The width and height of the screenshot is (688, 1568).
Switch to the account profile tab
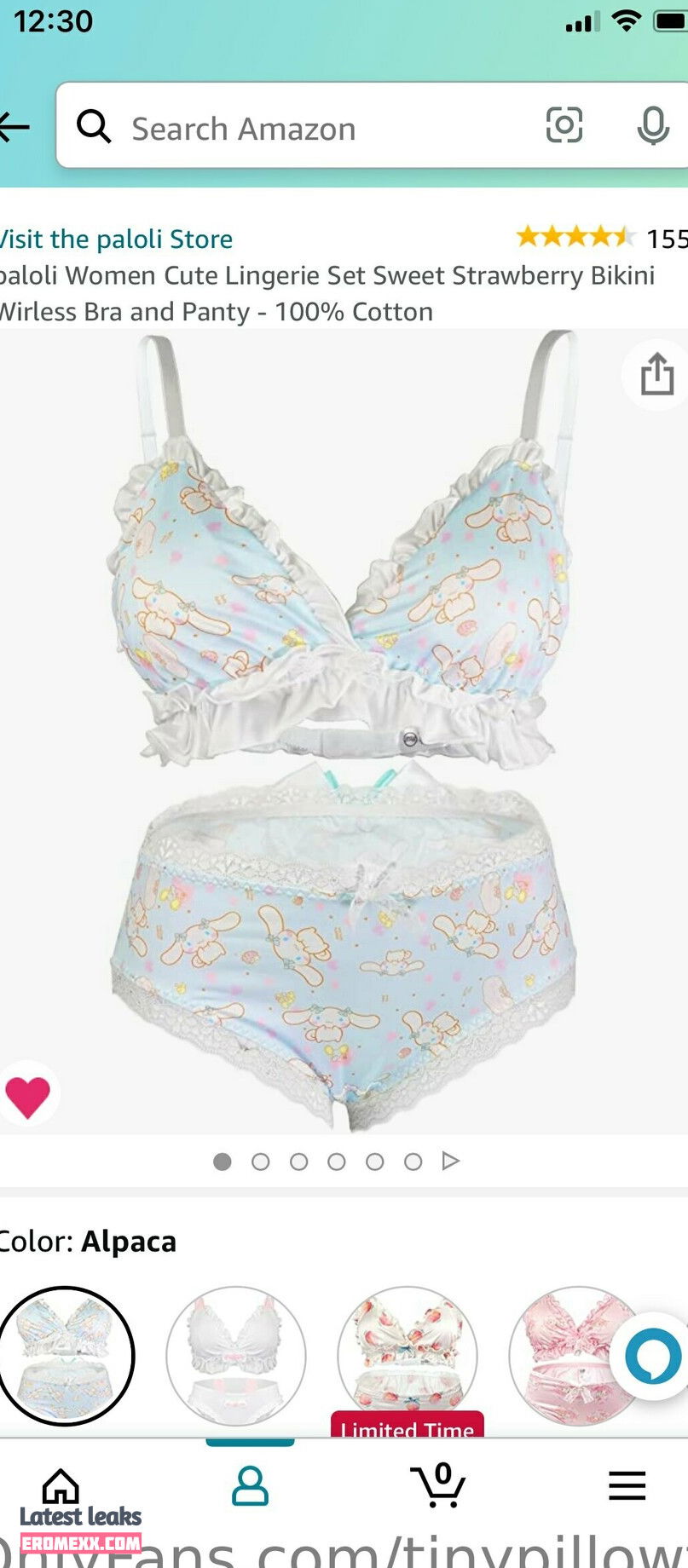tap(250, 1486)
